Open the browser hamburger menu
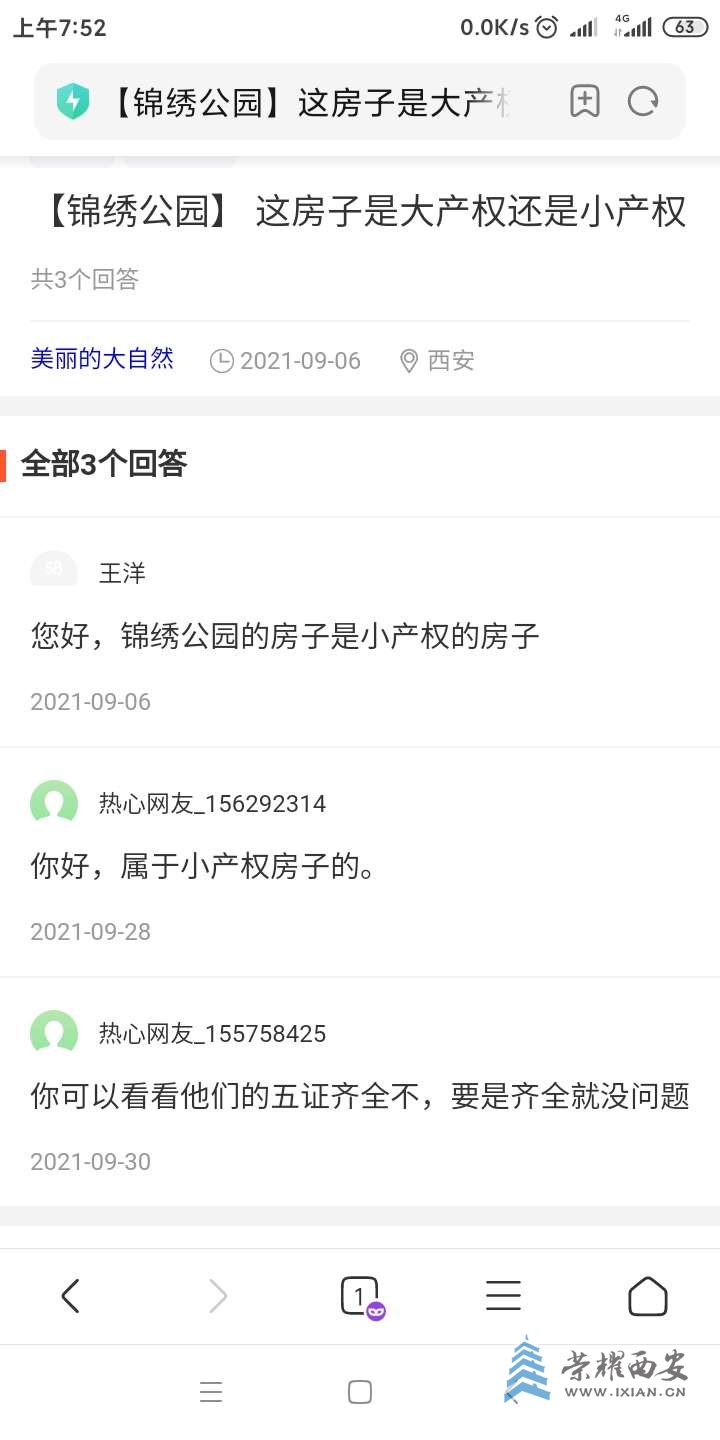 pos(503,1296)
